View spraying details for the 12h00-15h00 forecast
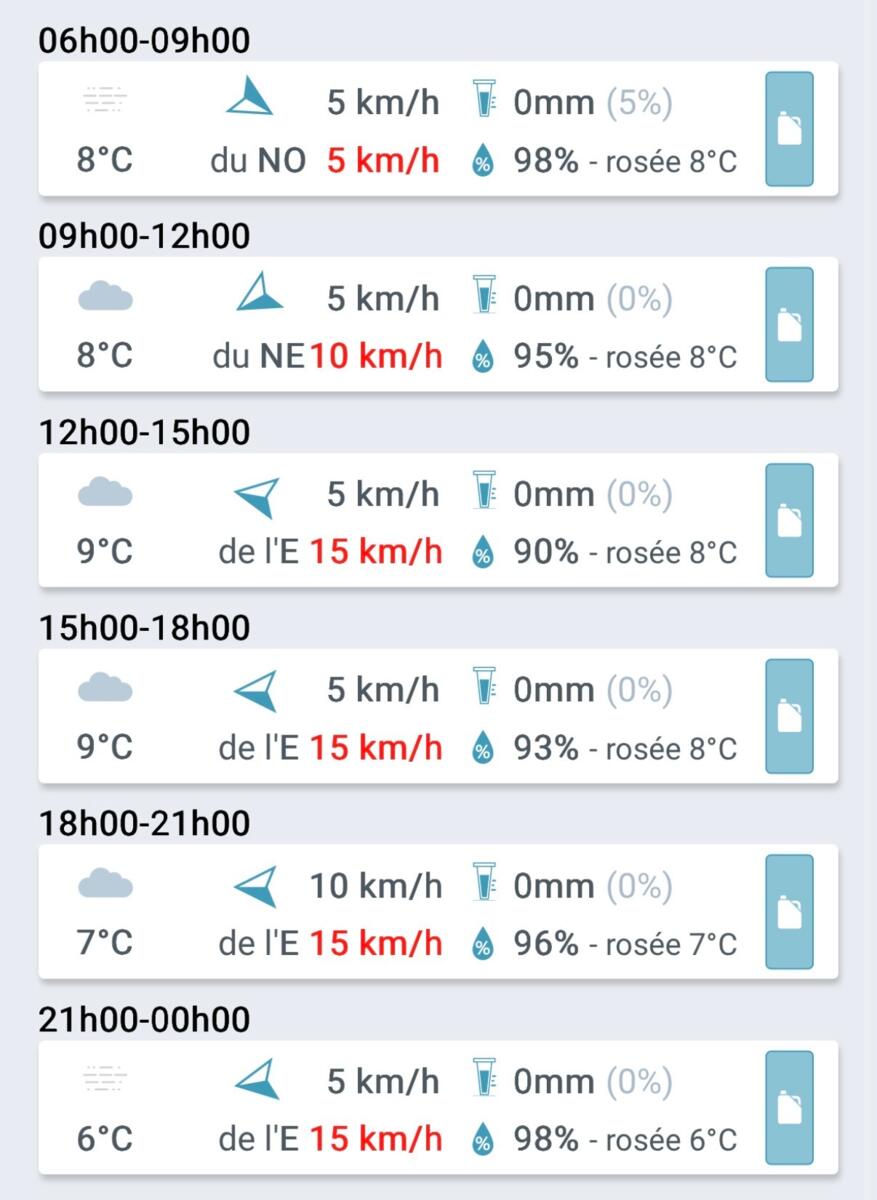 coord(789,520)
